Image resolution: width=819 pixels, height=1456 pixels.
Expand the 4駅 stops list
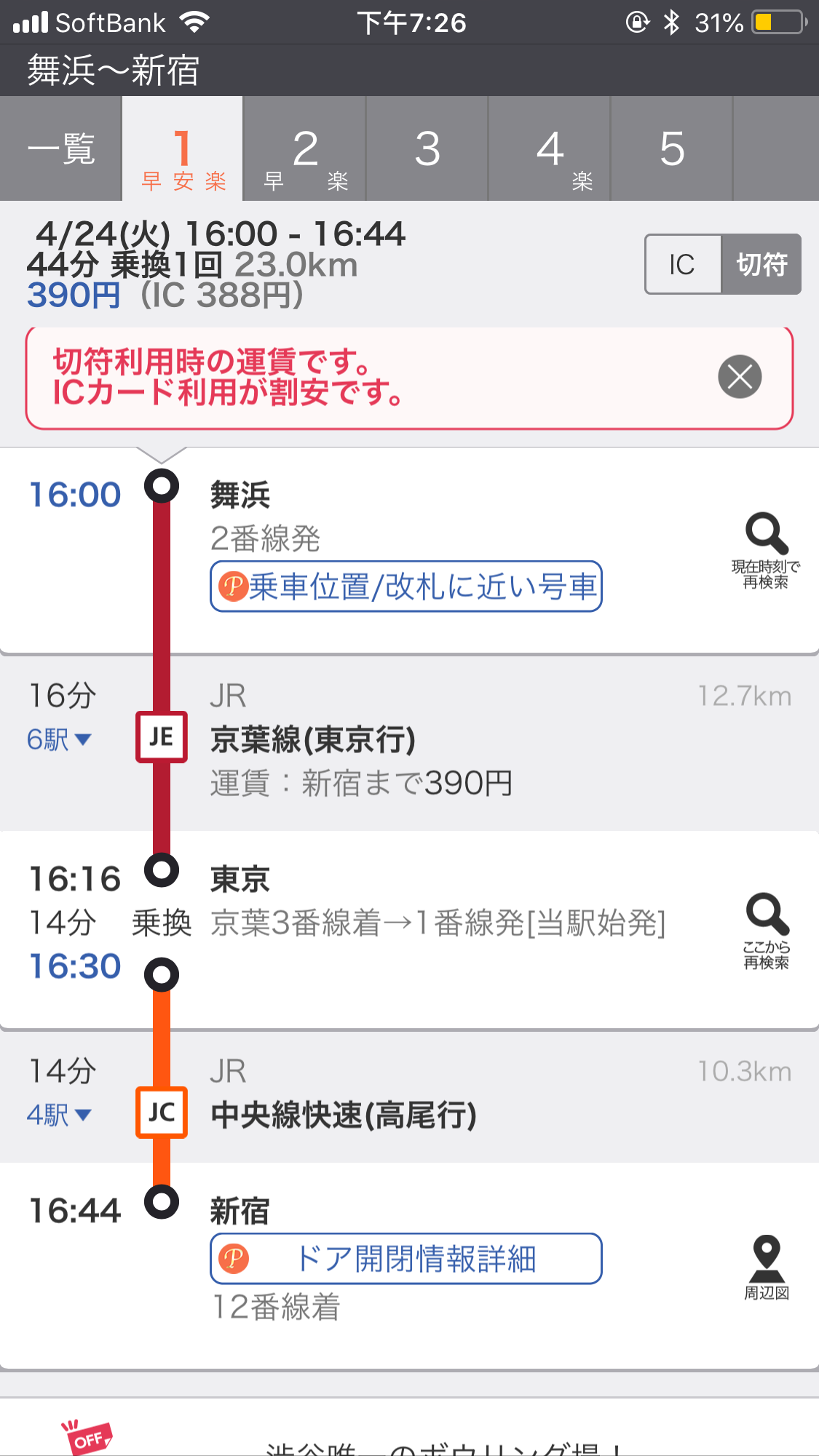tap(59, 1115)
